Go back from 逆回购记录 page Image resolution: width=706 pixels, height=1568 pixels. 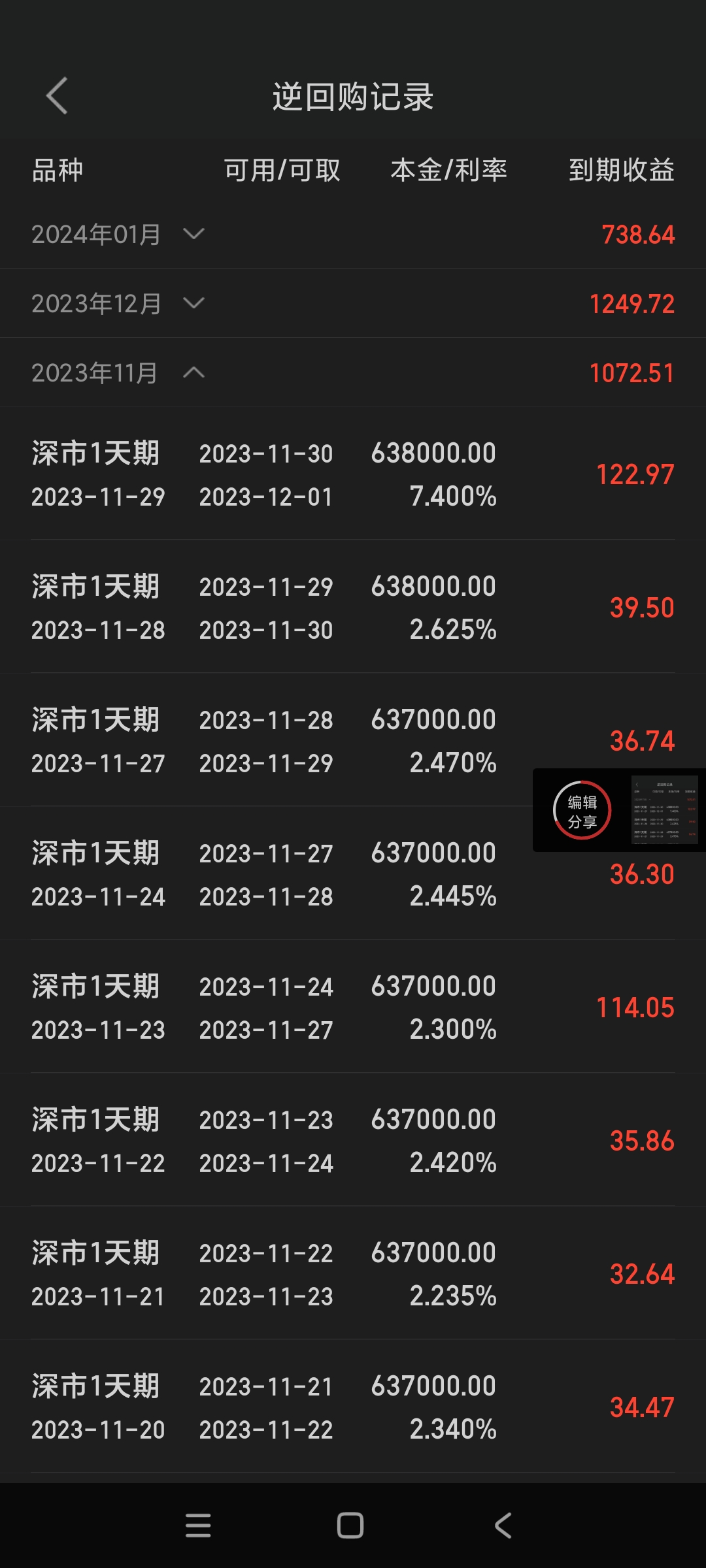[58, 96]
